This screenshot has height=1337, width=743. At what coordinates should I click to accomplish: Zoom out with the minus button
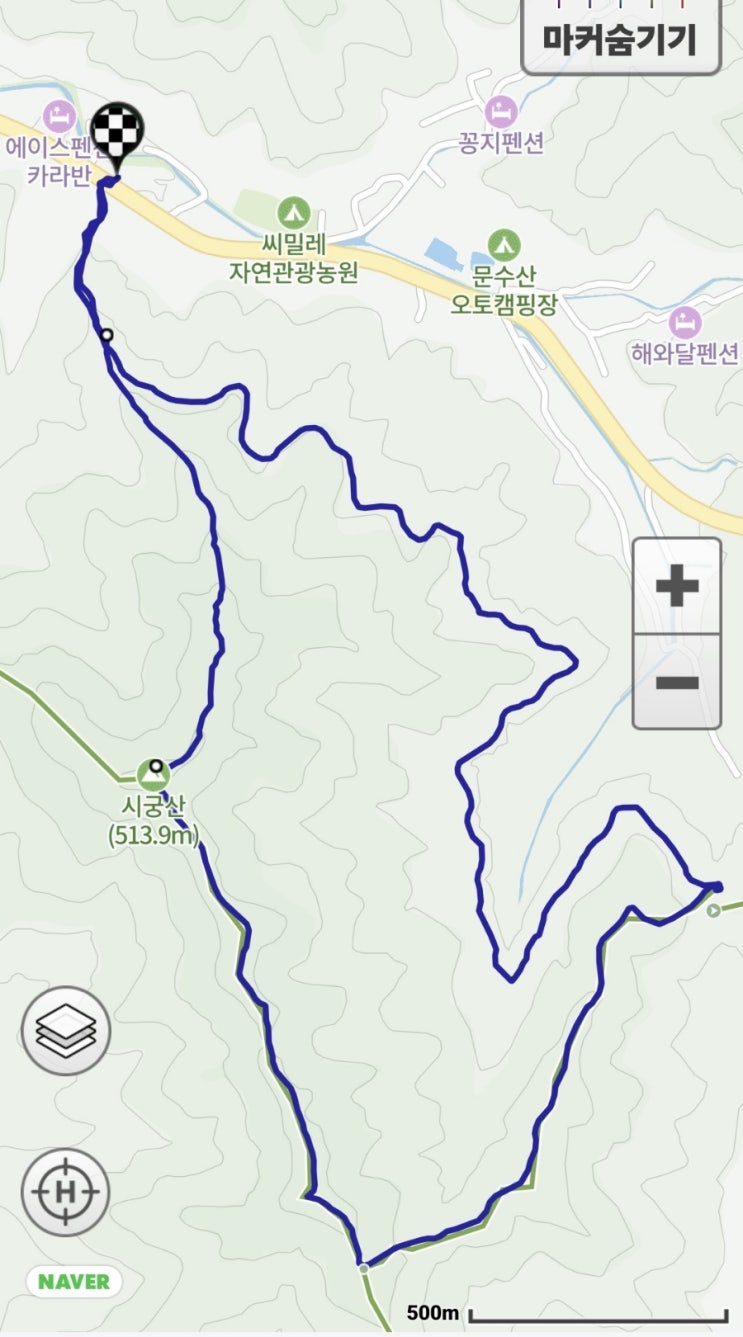(677, 683)
